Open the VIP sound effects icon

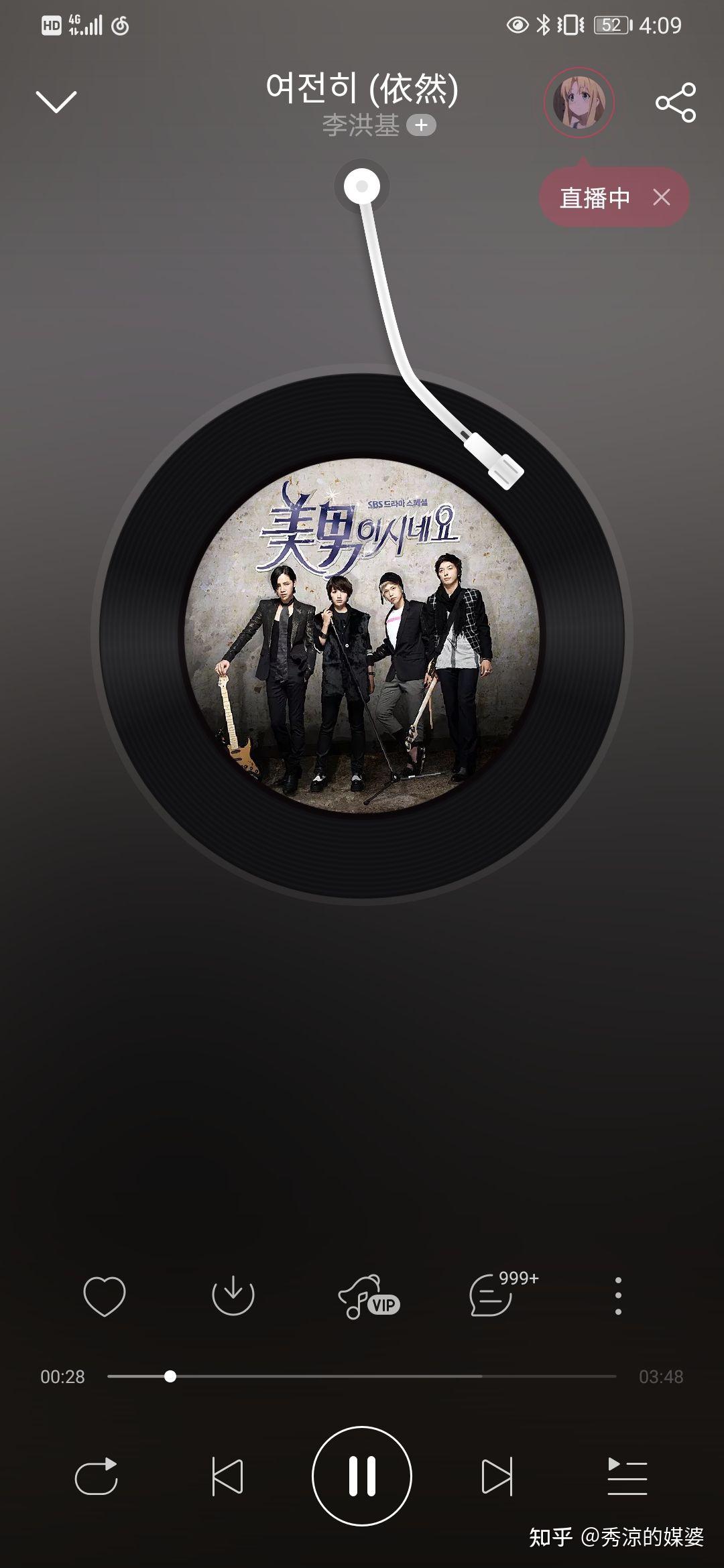coord(367,1297)
